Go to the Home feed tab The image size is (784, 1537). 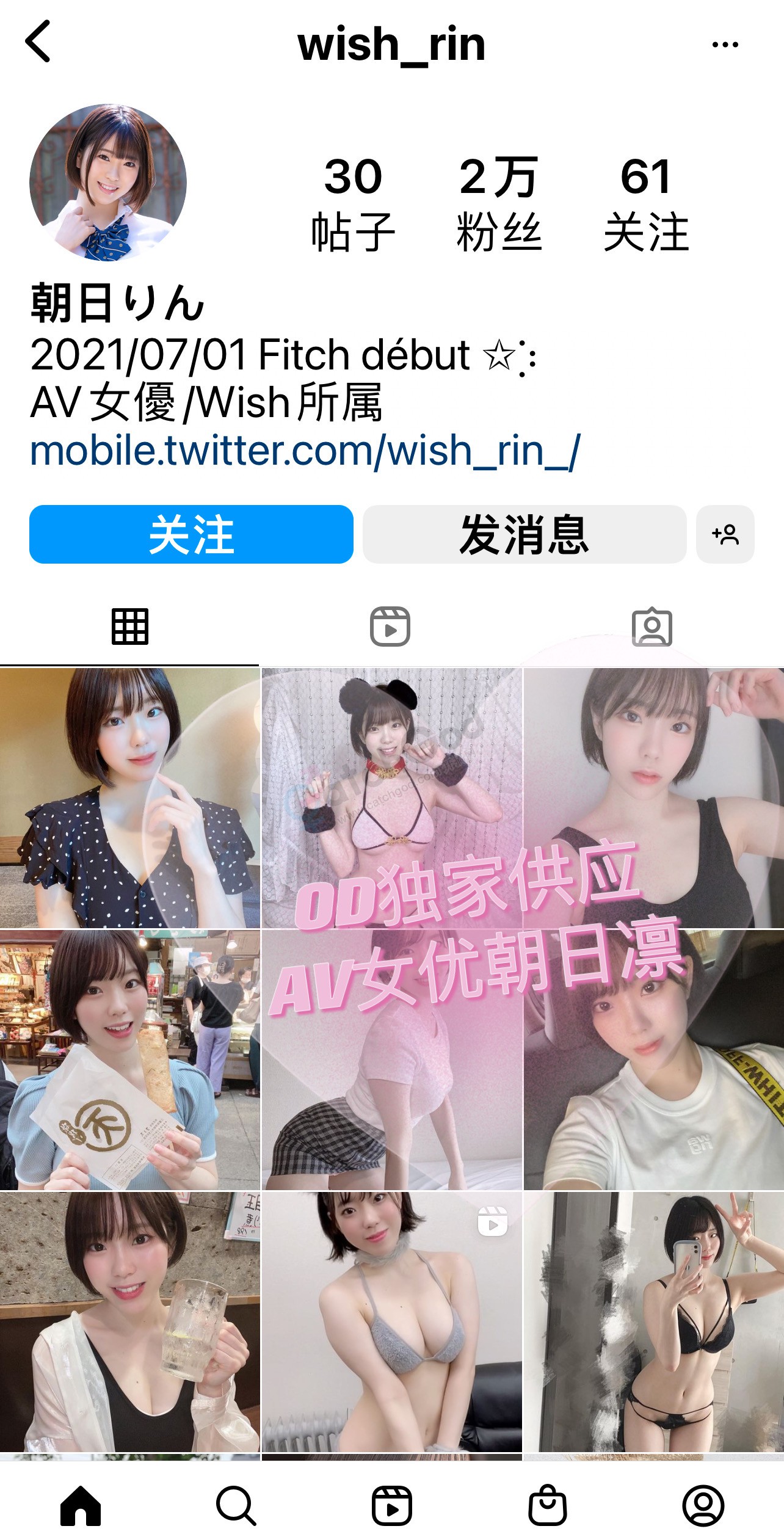click(80, 1505)
